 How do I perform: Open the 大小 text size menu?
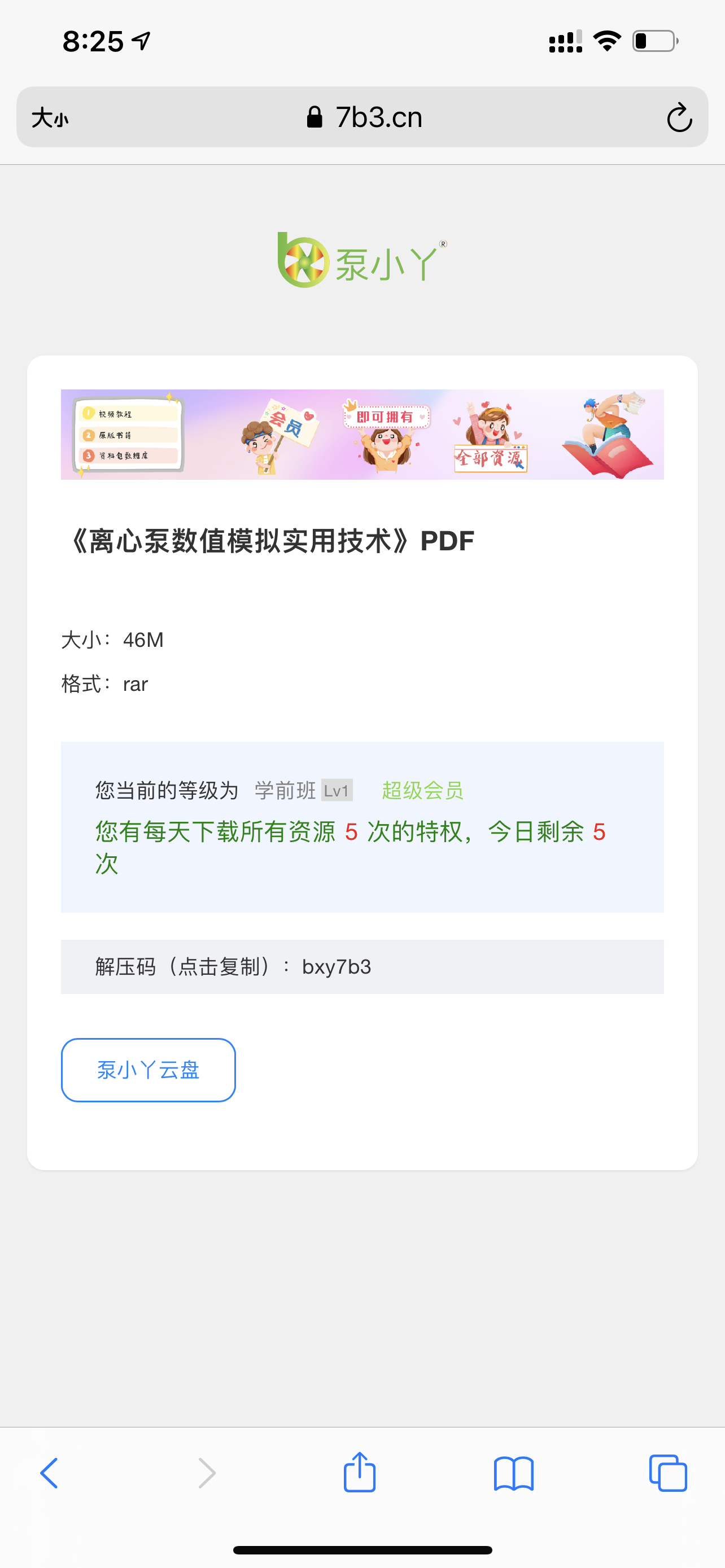click(x=50, y=117)
